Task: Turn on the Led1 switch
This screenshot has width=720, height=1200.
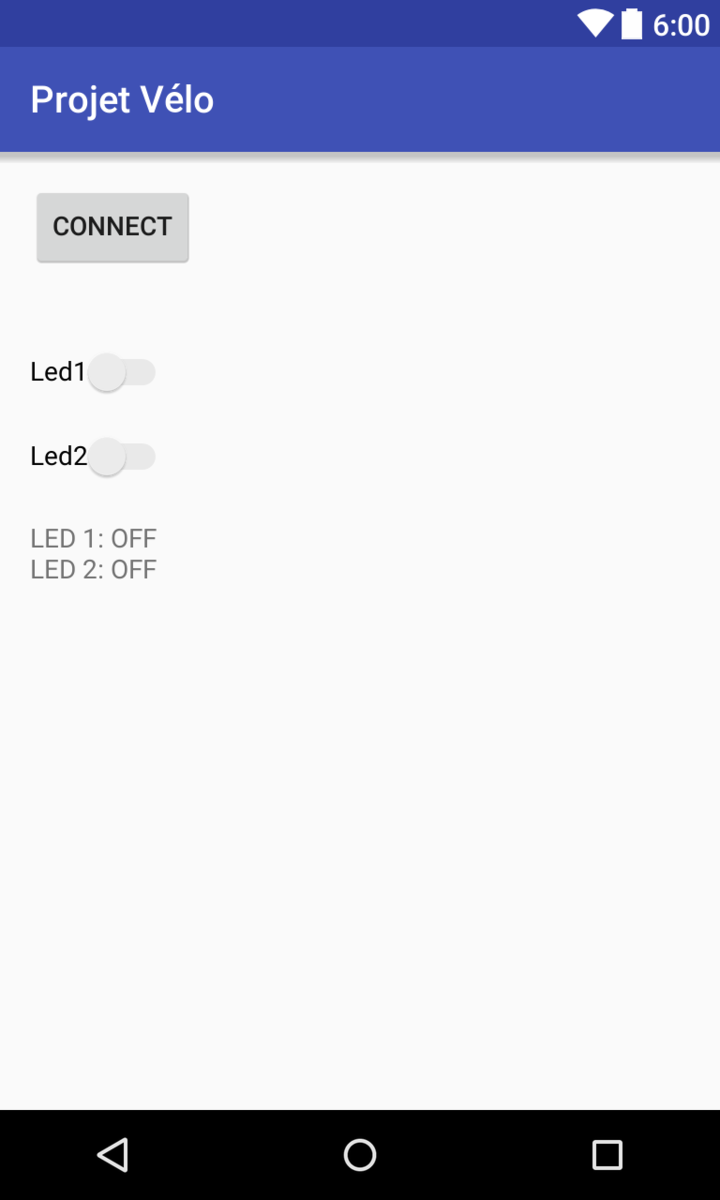Action: pyautogui.click(x=121, y=373)
